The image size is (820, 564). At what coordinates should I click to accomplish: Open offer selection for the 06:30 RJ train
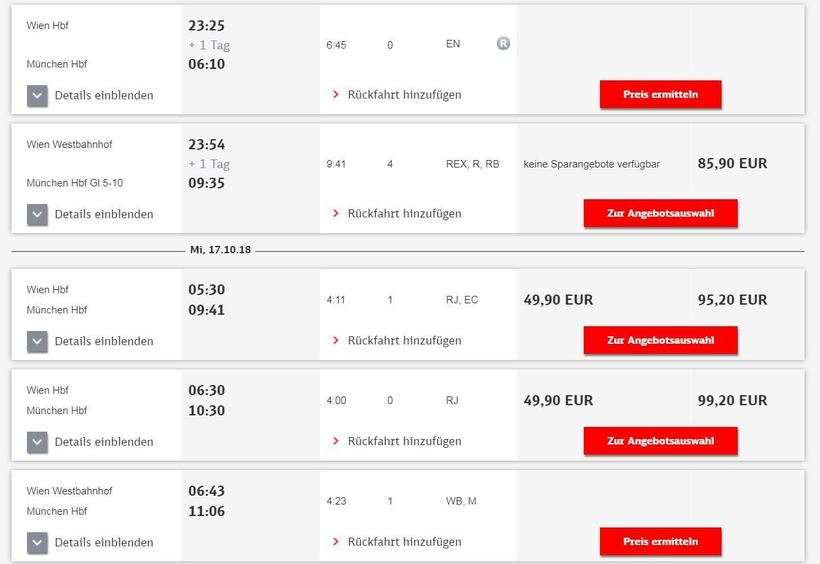coord(660,441)
